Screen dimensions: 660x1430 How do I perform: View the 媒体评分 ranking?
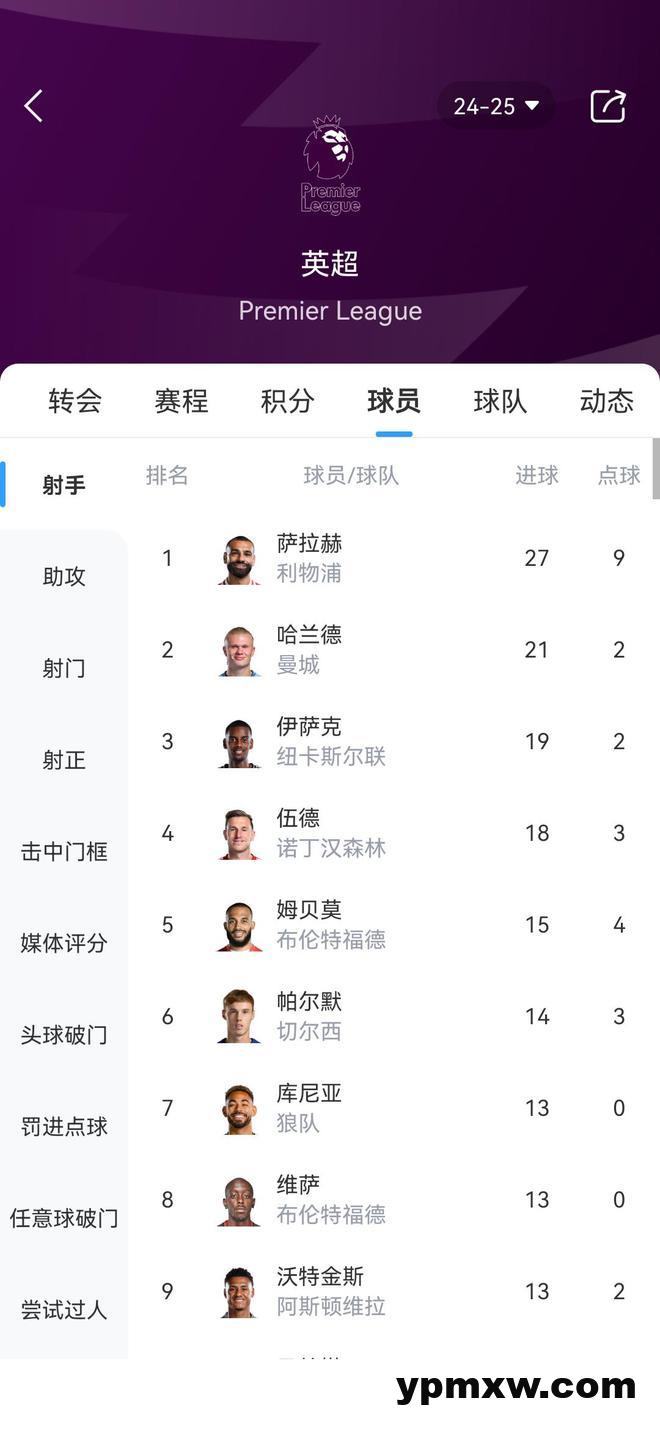[64, 943]
